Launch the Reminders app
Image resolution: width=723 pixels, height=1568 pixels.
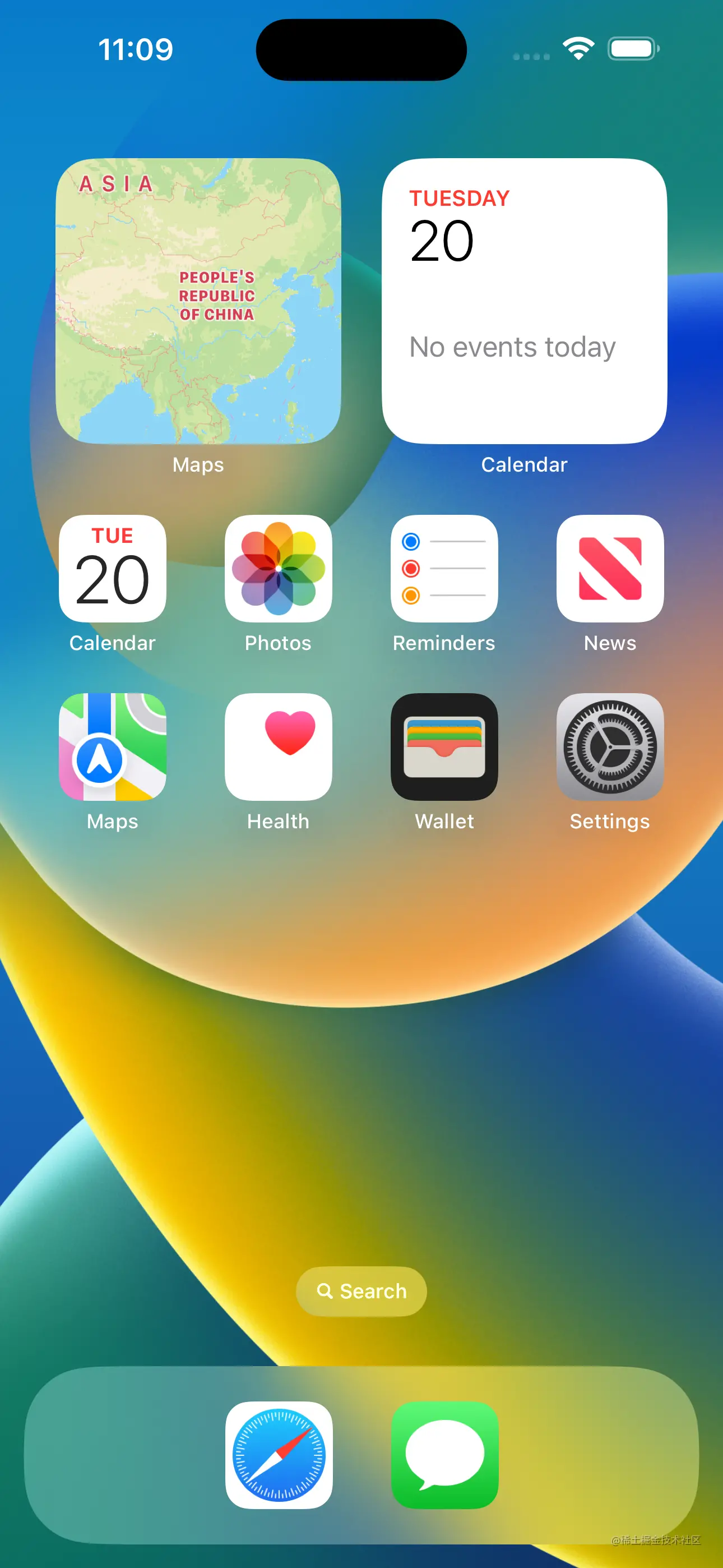pyautogui.click(x=444, y=569)
